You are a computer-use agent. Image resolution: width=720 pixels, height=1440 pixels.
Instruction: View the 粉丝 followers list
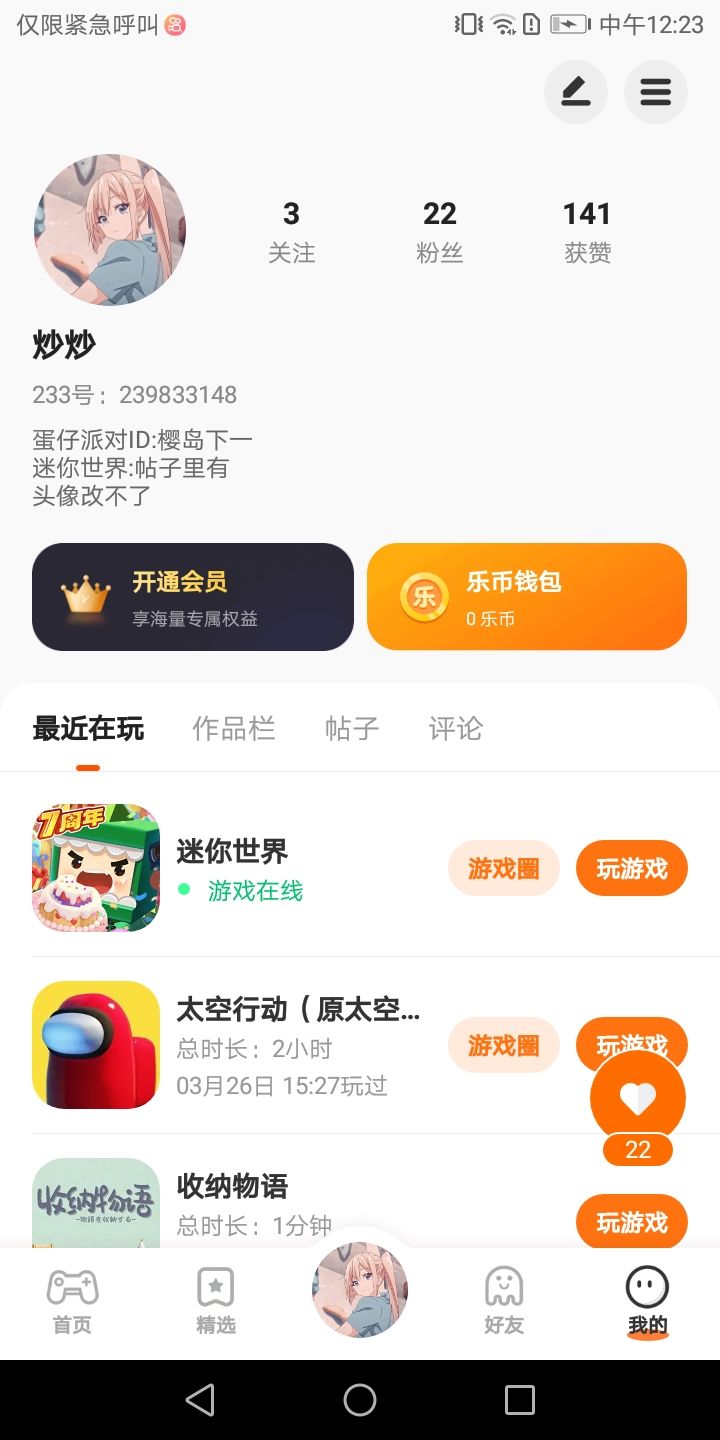click(440, 231)
